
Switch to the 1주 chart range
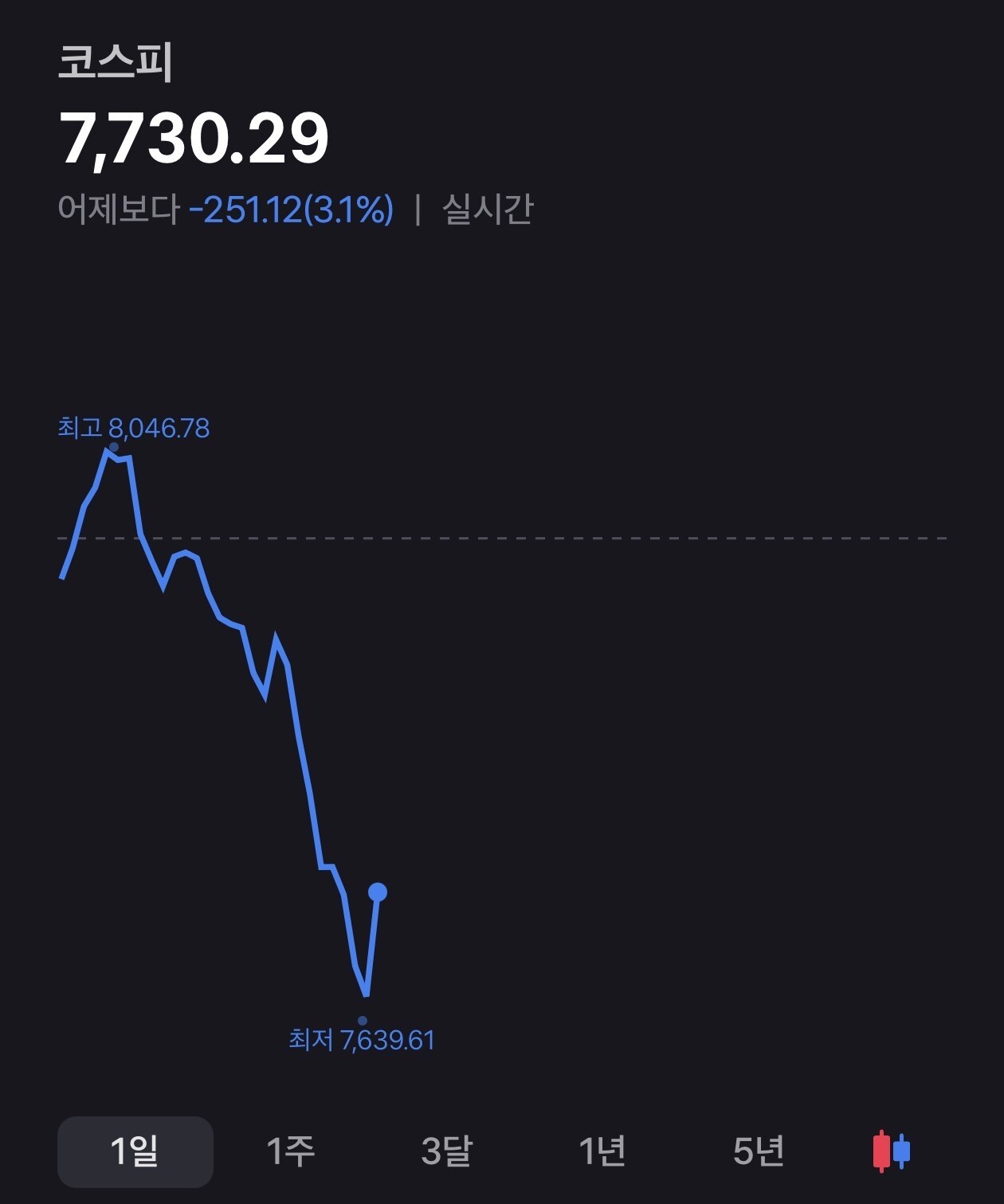coord(290,1151)
